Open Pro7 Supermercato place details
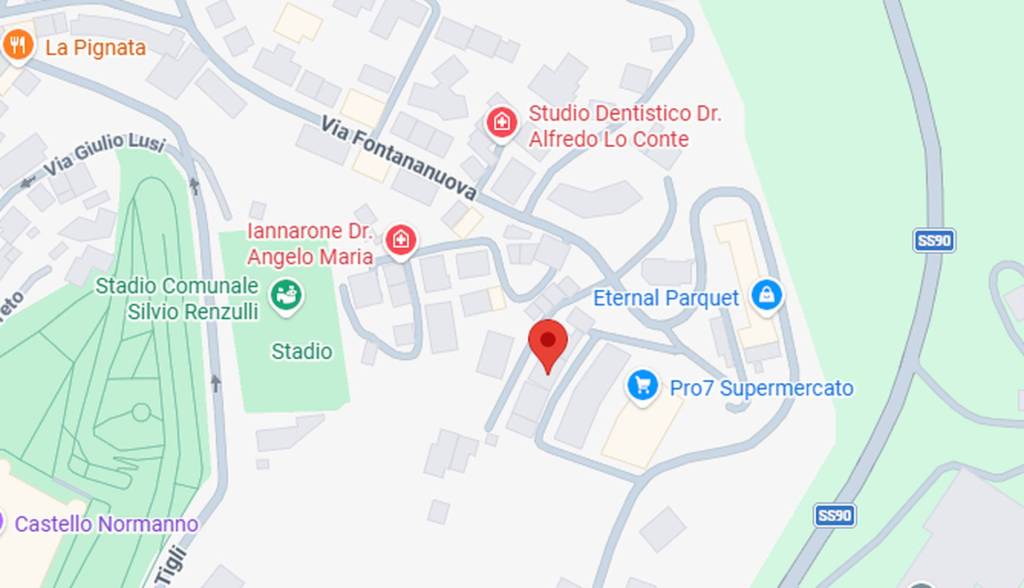This screenshot has height=588, width=1024. click(x=643, y=385)
